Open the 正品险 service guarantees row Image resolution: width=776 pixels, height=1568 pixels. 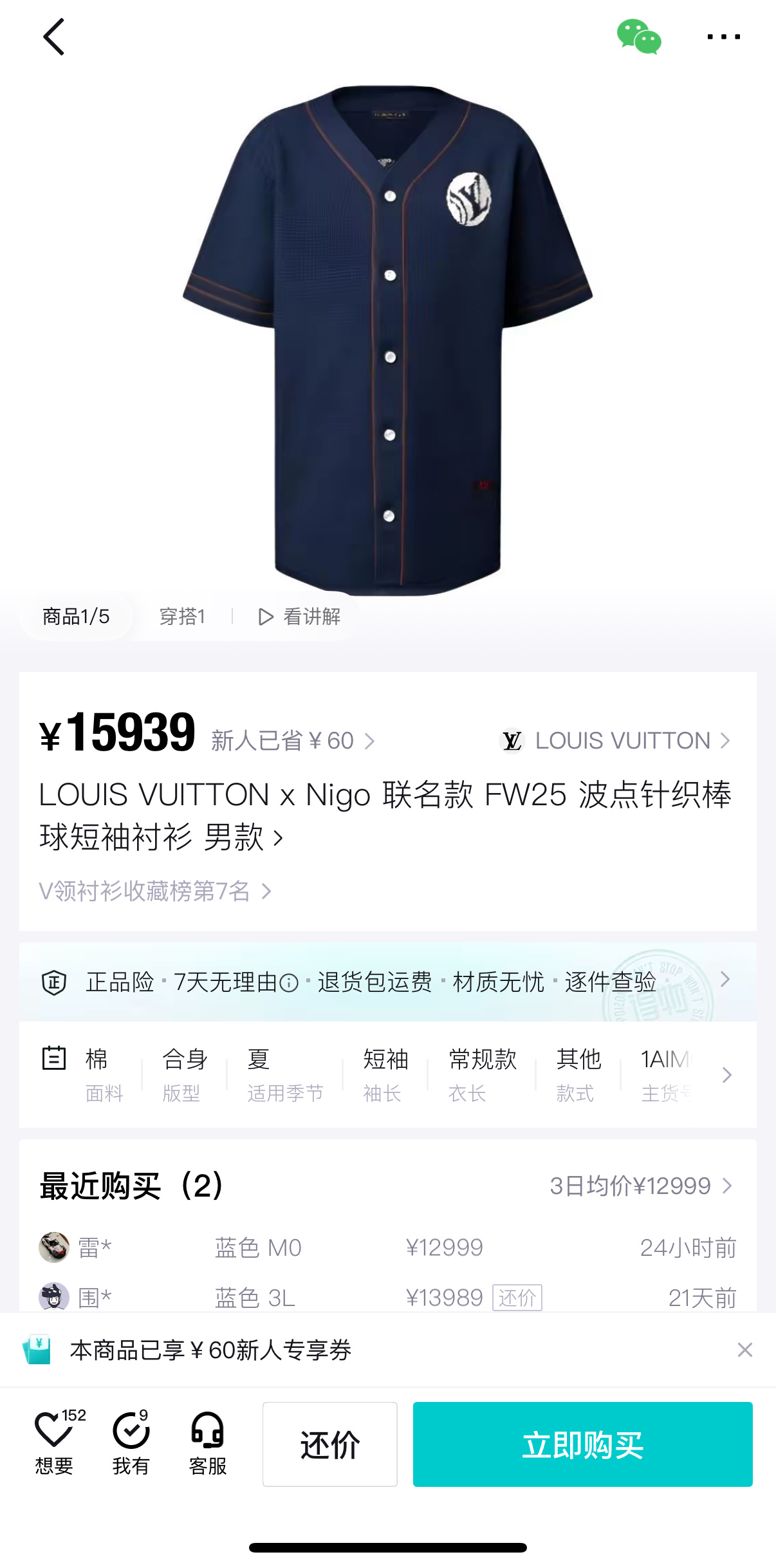[x=387, y=982]
